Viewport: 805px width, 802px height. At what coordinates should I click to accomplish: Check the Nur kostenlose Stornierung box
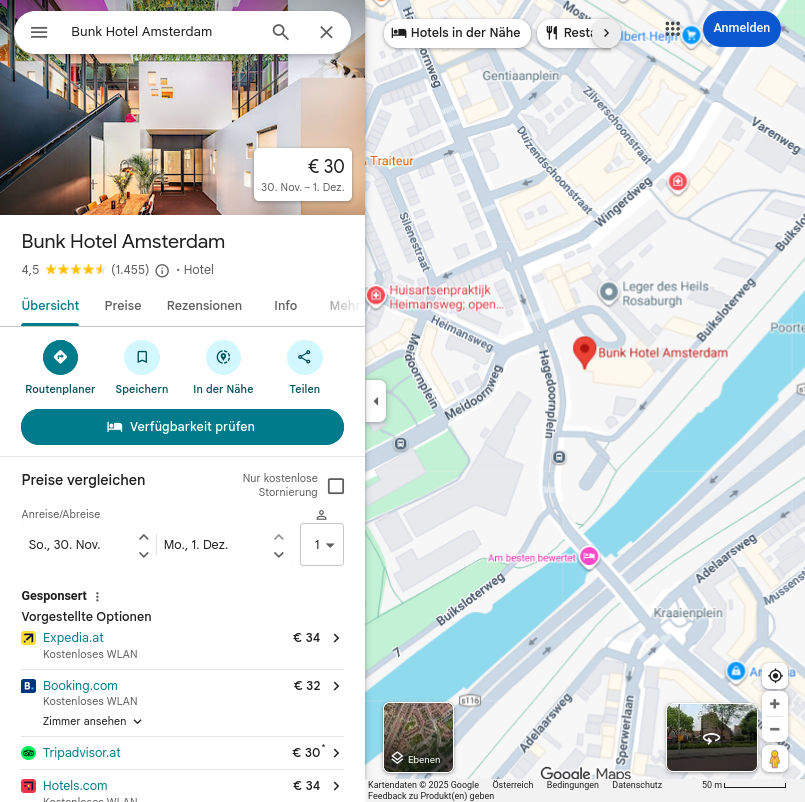pos(336,486)
